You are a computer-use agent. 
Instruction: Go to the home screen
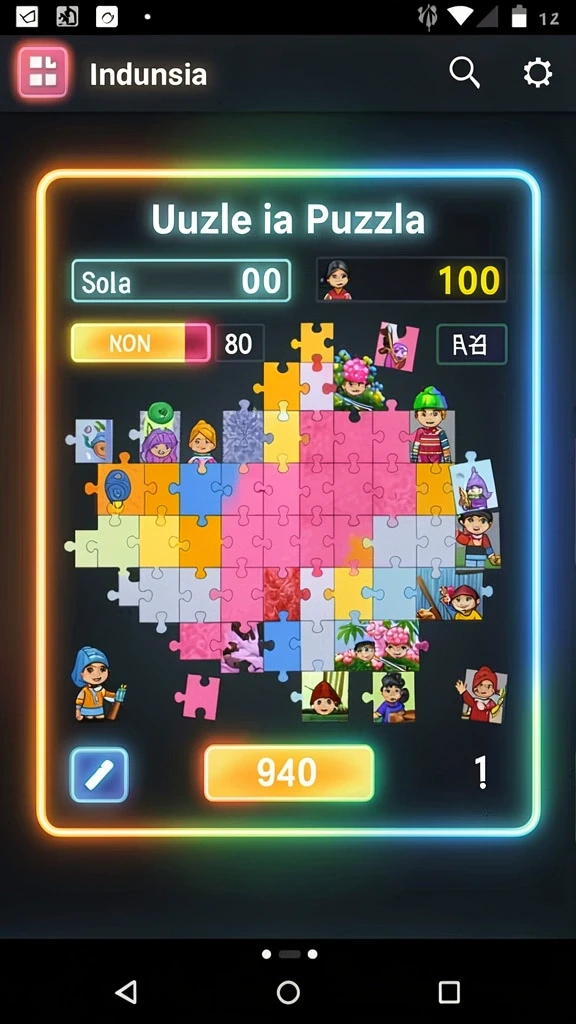pos(288,992)
